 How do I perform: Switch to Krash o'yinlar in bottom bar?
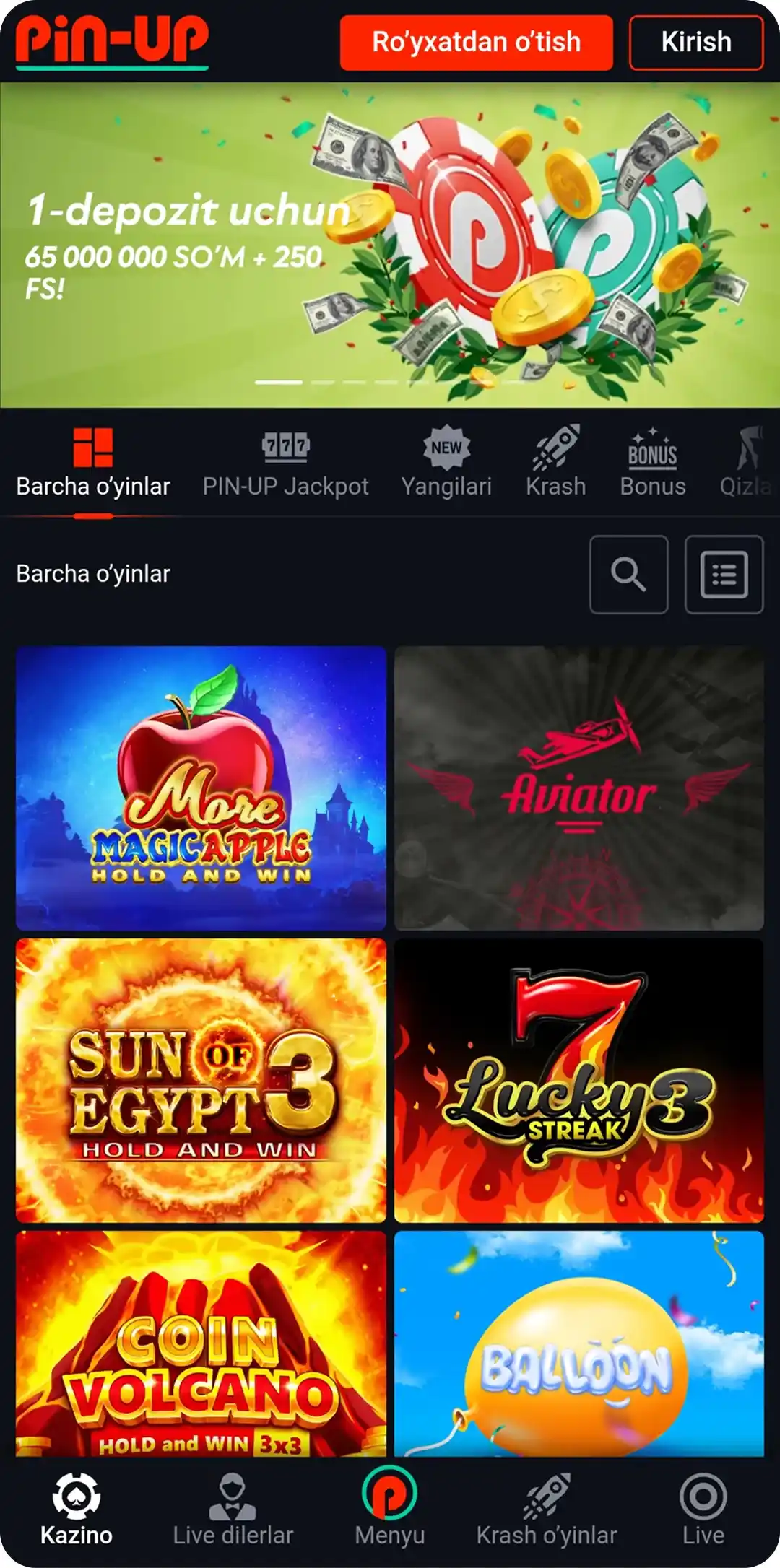pos(547,1510)
